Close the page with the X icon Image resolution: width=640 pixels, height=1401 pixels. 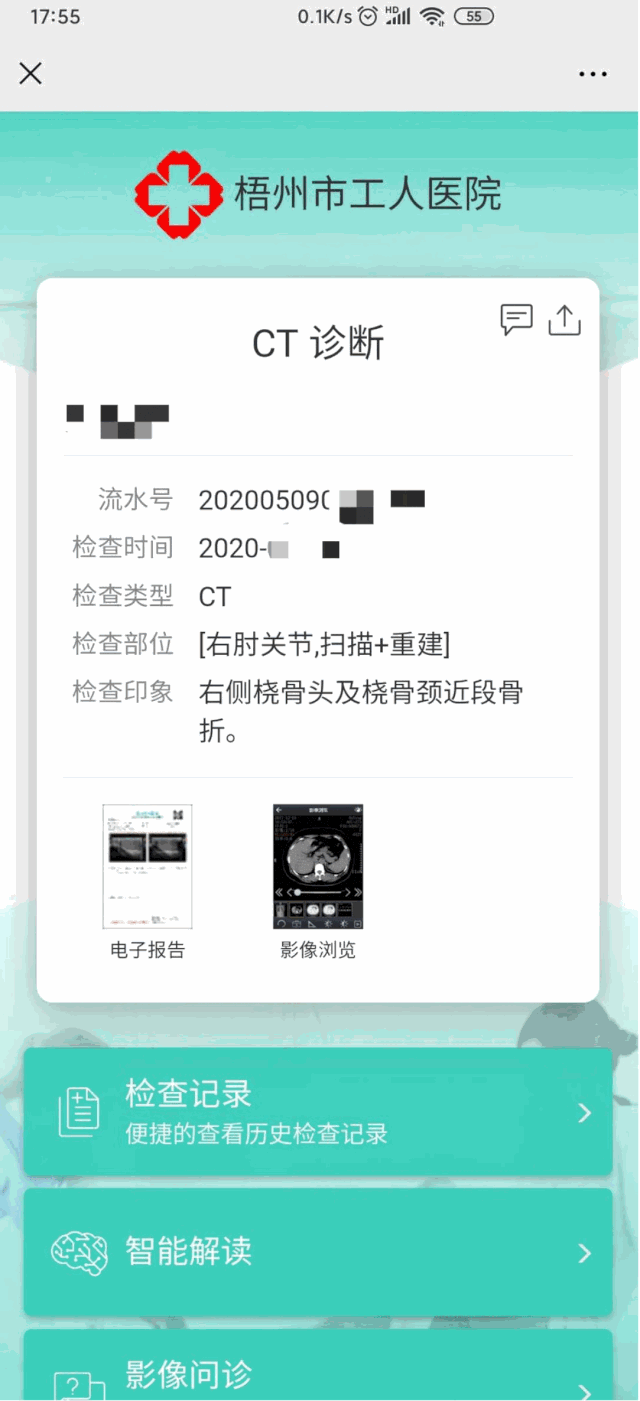point(31,73)
